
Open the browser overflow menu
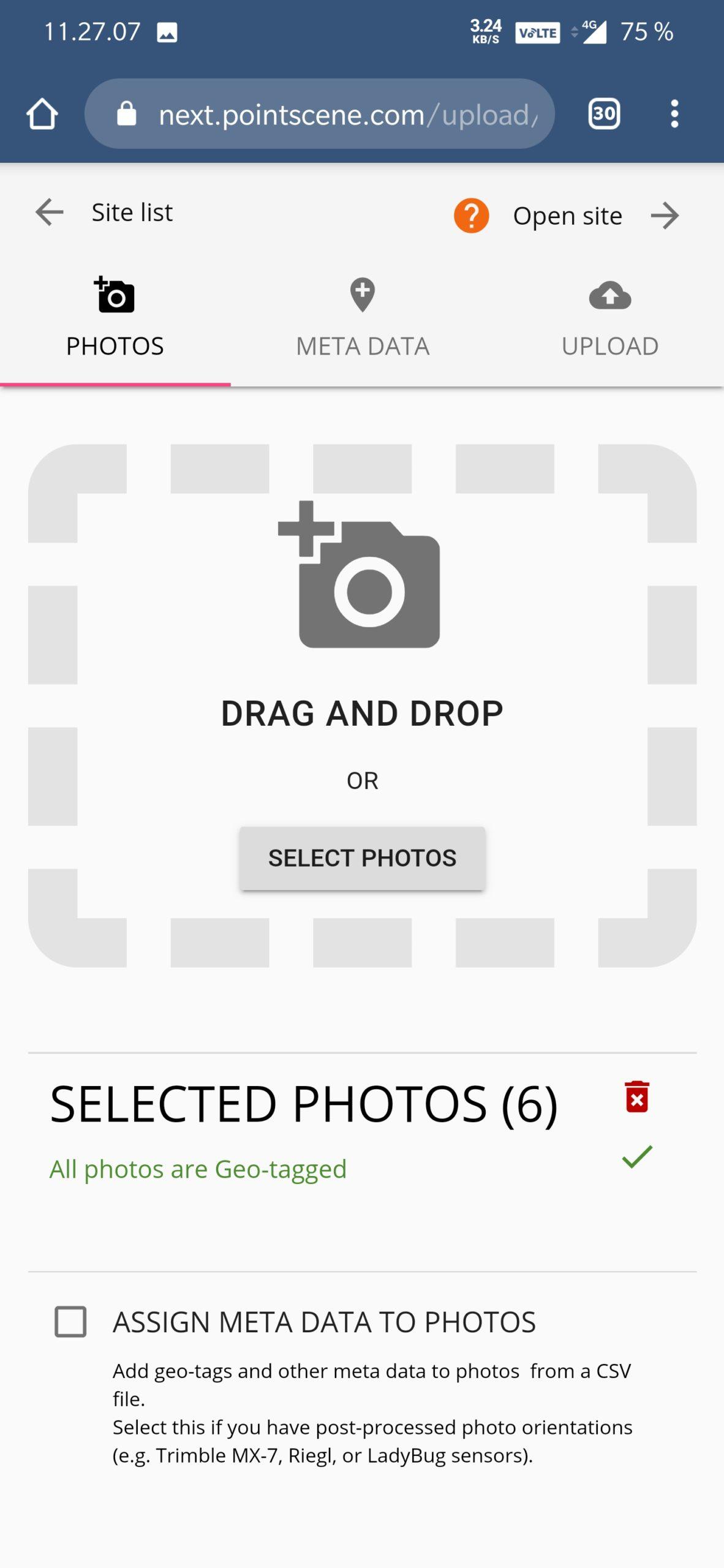click(x=674, y=114)
